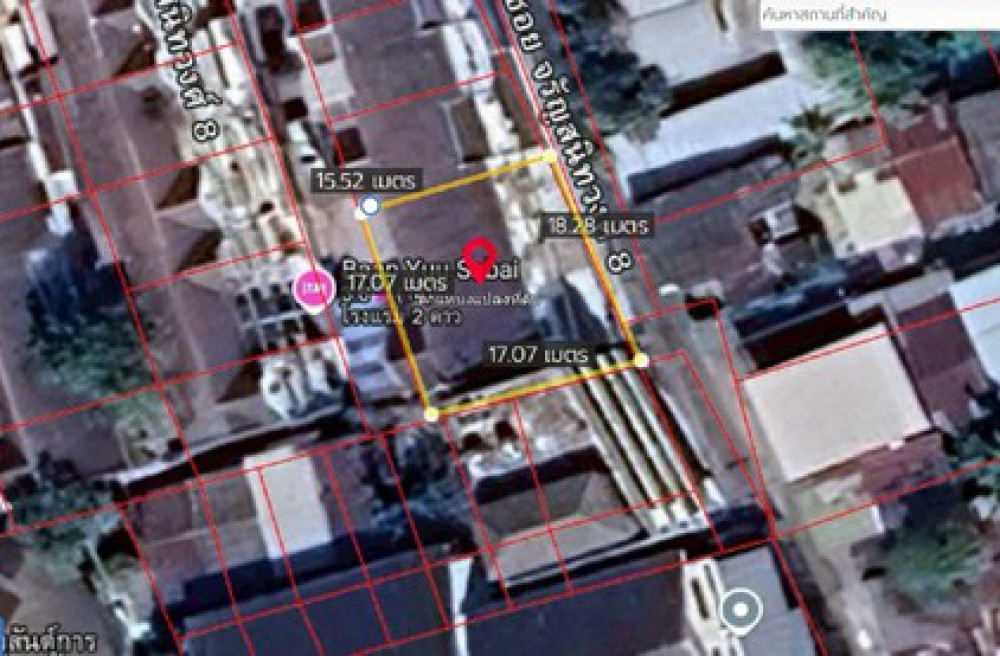Center the map on my location
The image size is (1000, 656).
741,608
